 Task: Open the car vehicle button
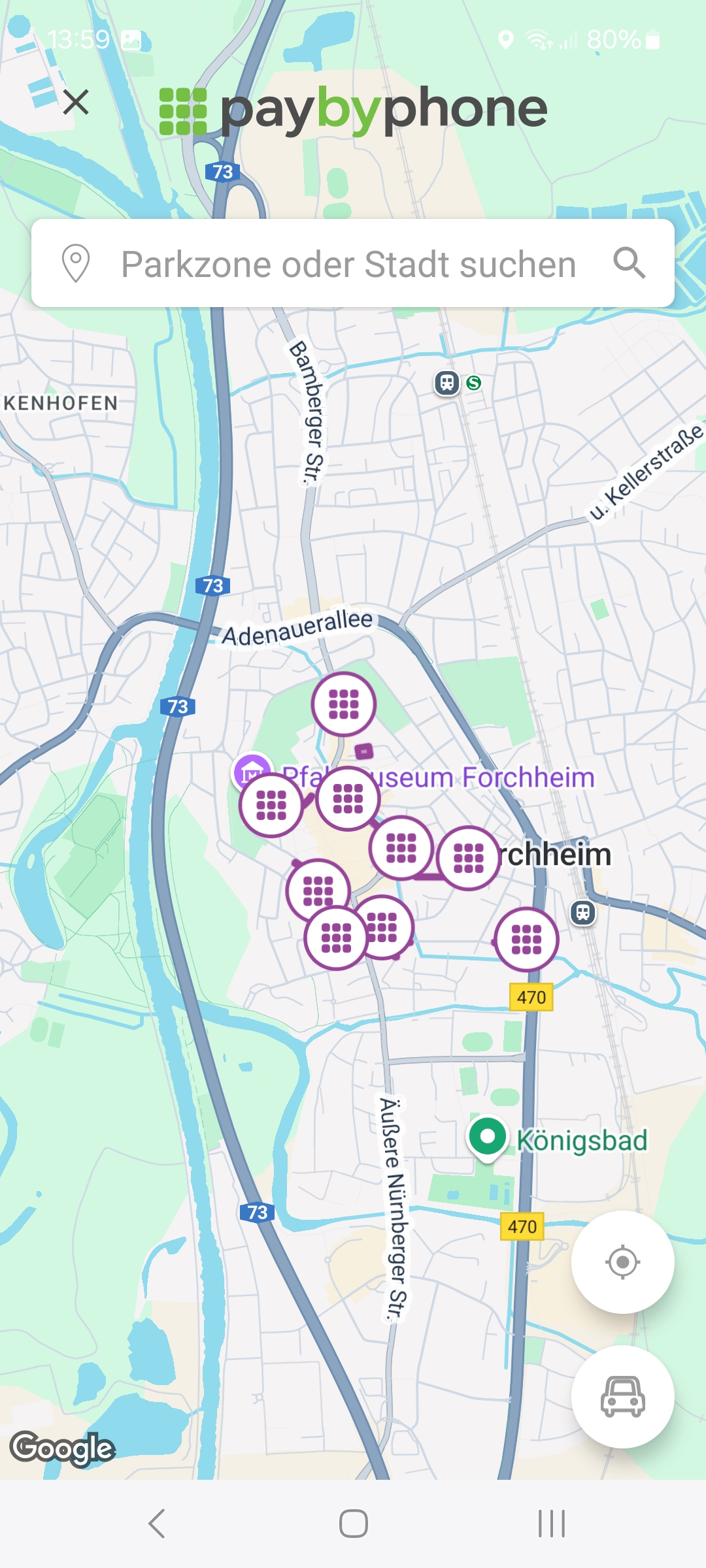[x=622, y=1396]
